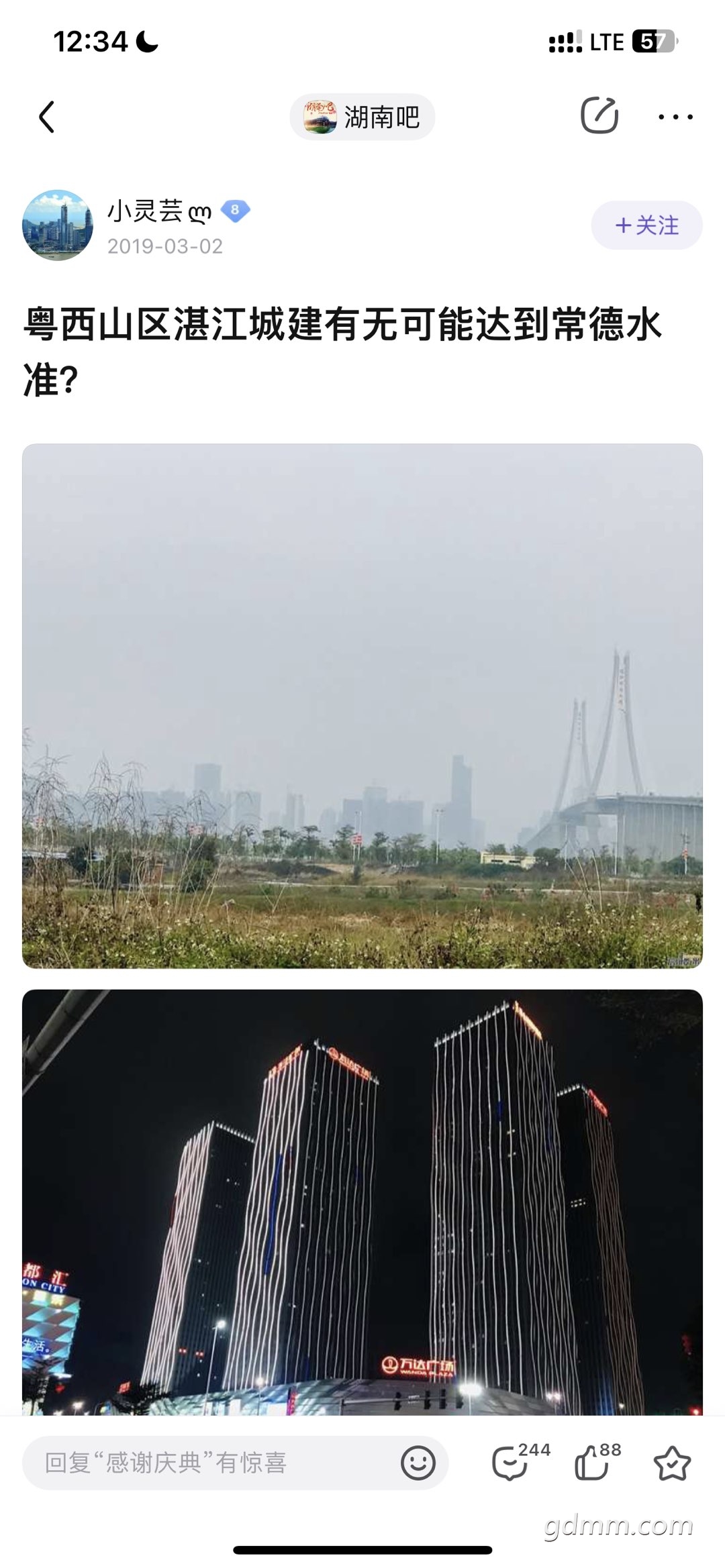
Task: Go back to the previous page
Action: 46,117
